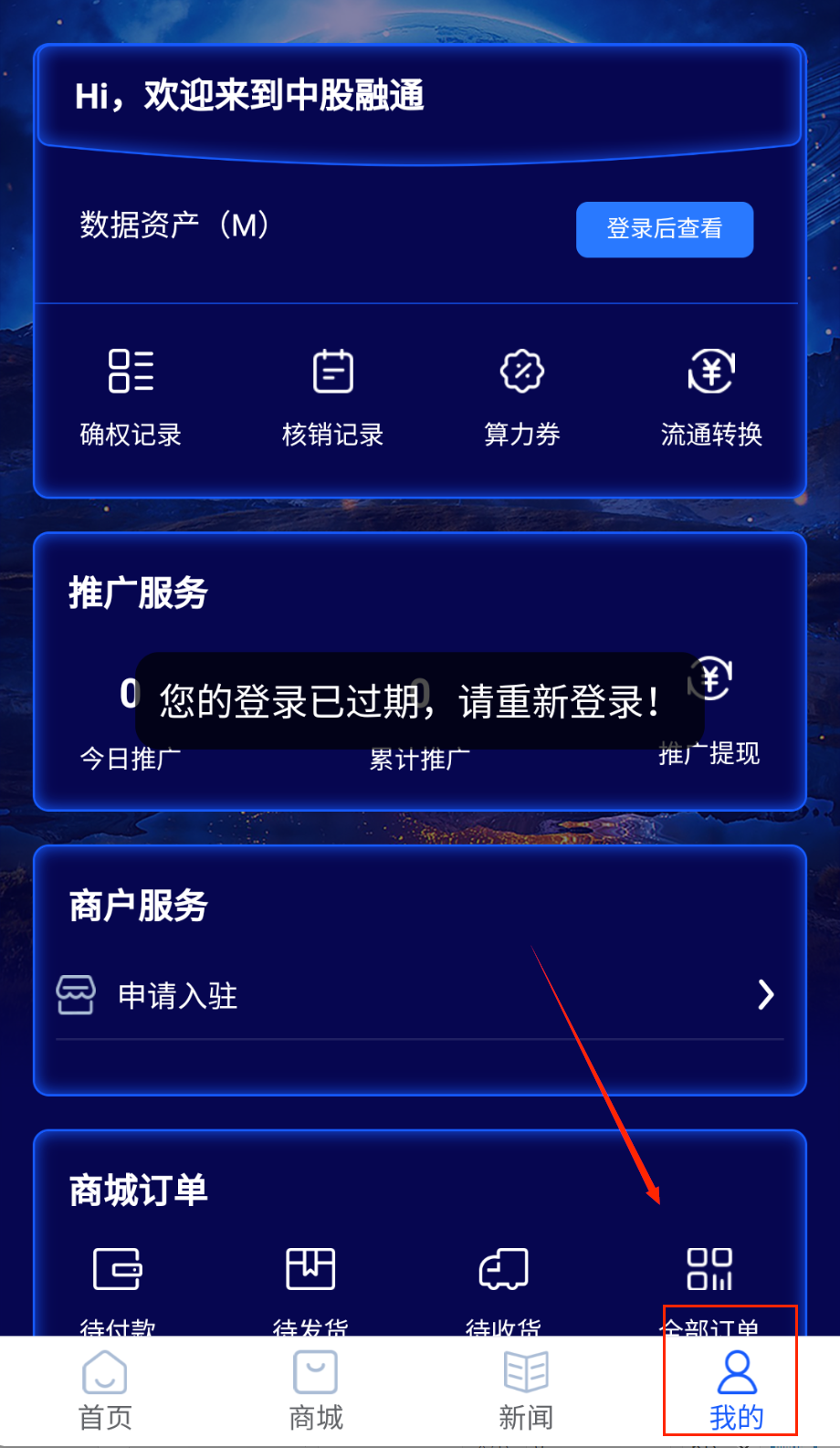Image resolution: width=840 pixels, height=1448 pixels.
Task: View 待付款 orders
Action: 118,1283
